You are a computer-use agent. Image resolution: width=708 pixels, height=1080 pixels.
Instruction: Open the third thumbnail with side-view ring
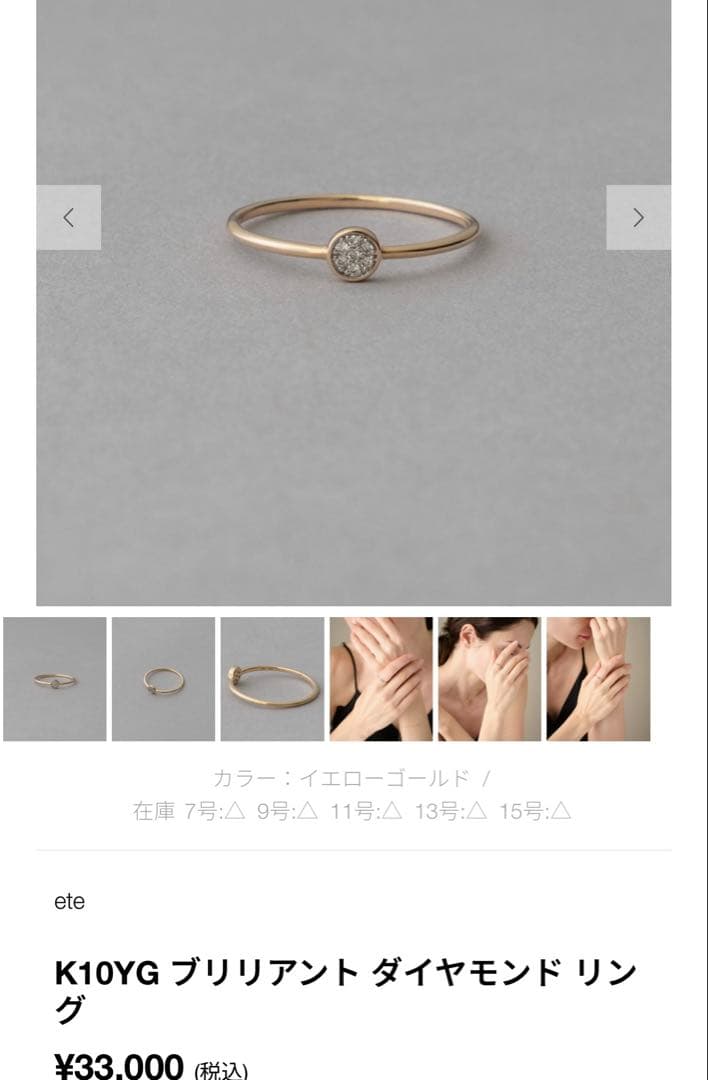tap(272, 679)
